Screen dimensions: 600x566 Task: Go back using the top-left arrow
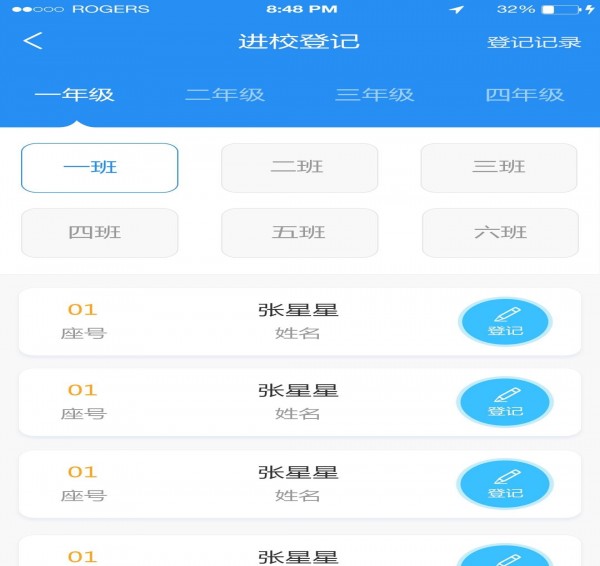[33, 41]
